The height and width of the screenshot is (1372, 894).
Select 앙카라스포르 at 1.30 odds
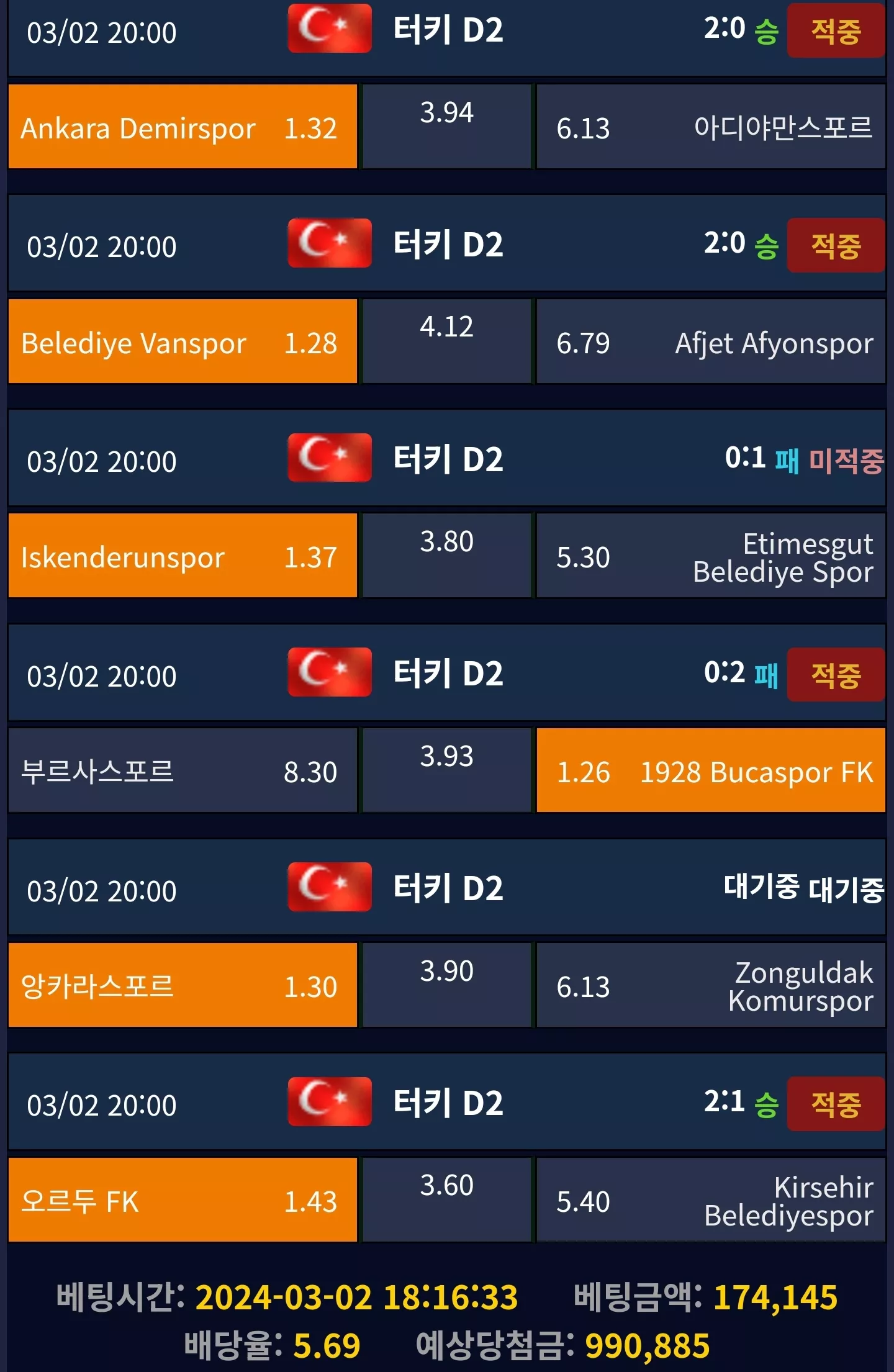[183, 985]
